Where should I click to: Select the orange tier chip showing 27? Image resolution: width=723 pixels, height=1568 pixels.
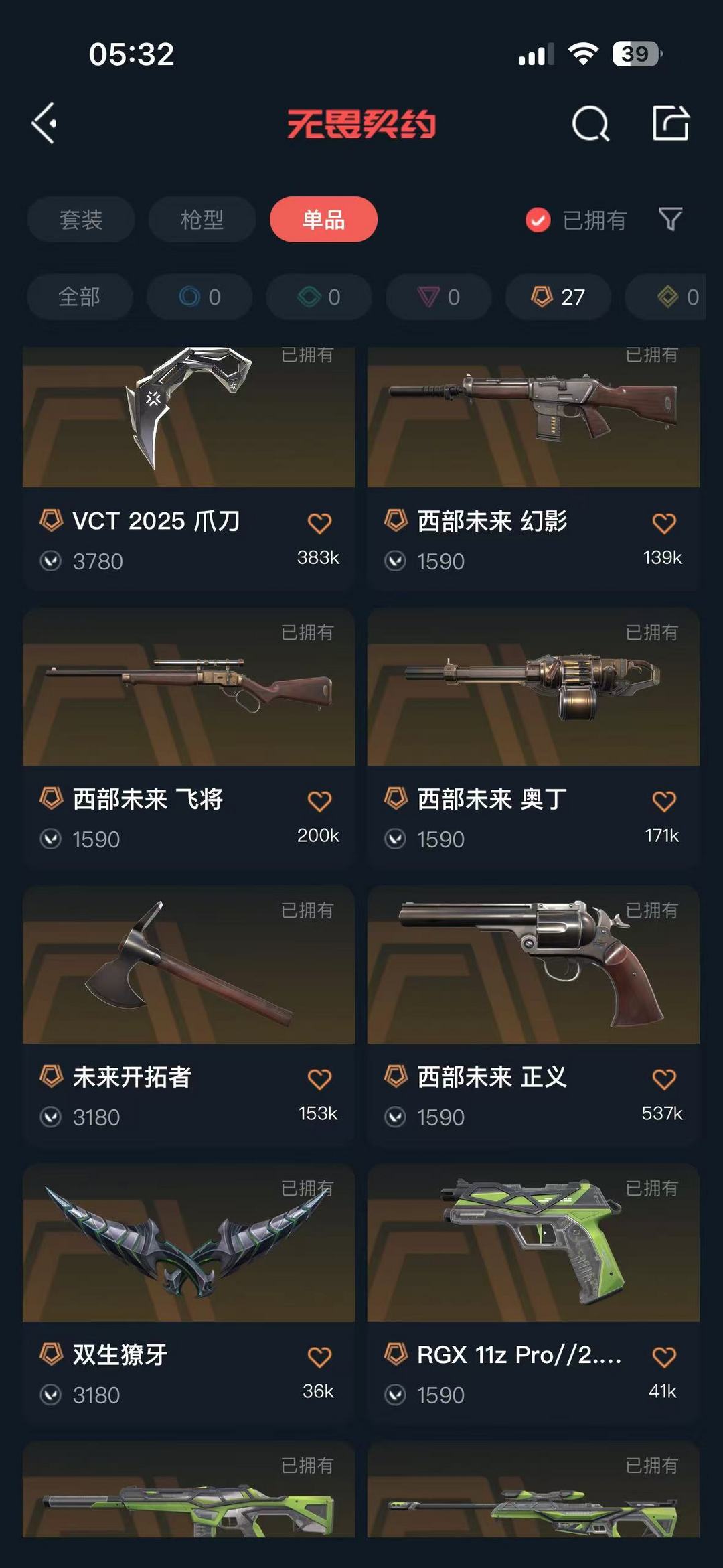click(x=558, y=297)
